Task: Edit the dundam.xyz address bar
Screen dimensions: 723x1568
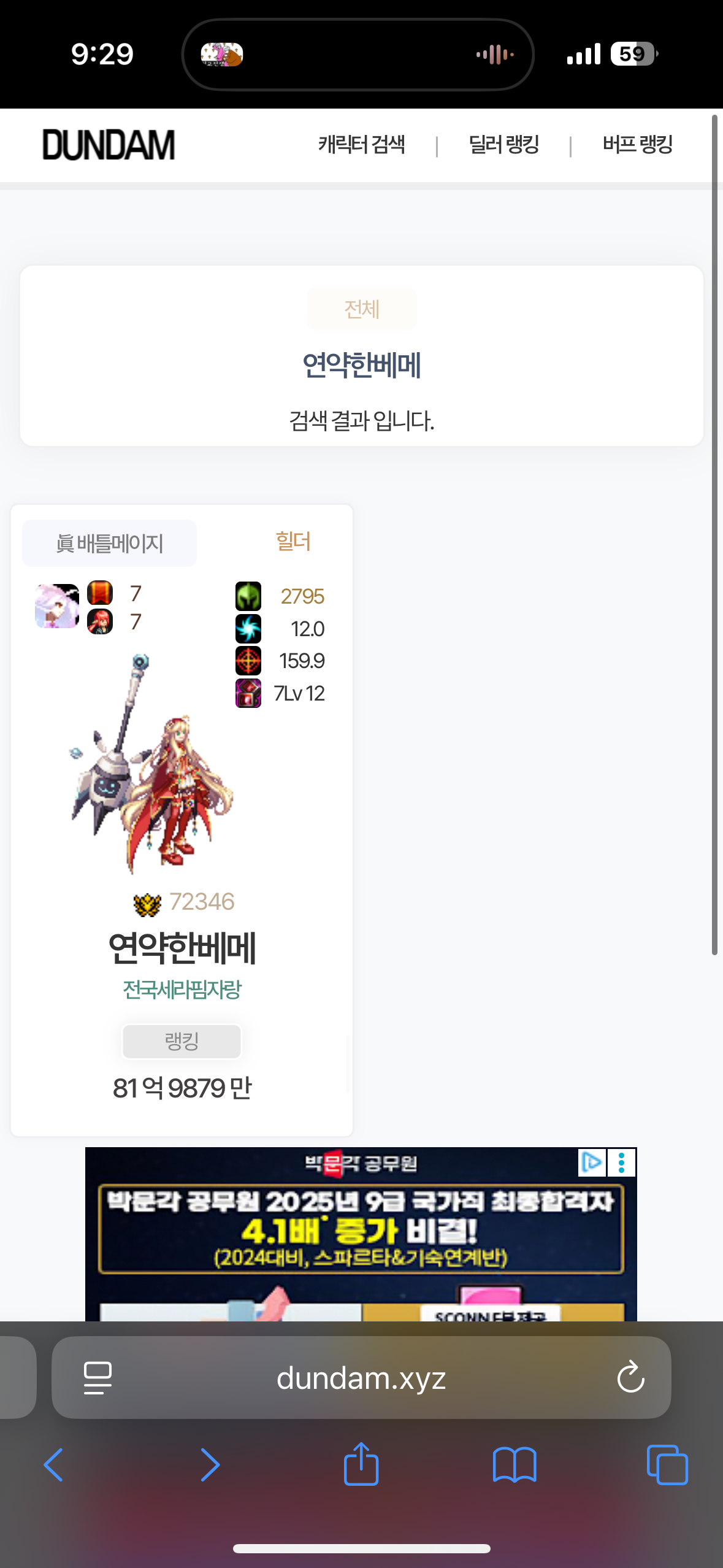Action: (361, 1378)
